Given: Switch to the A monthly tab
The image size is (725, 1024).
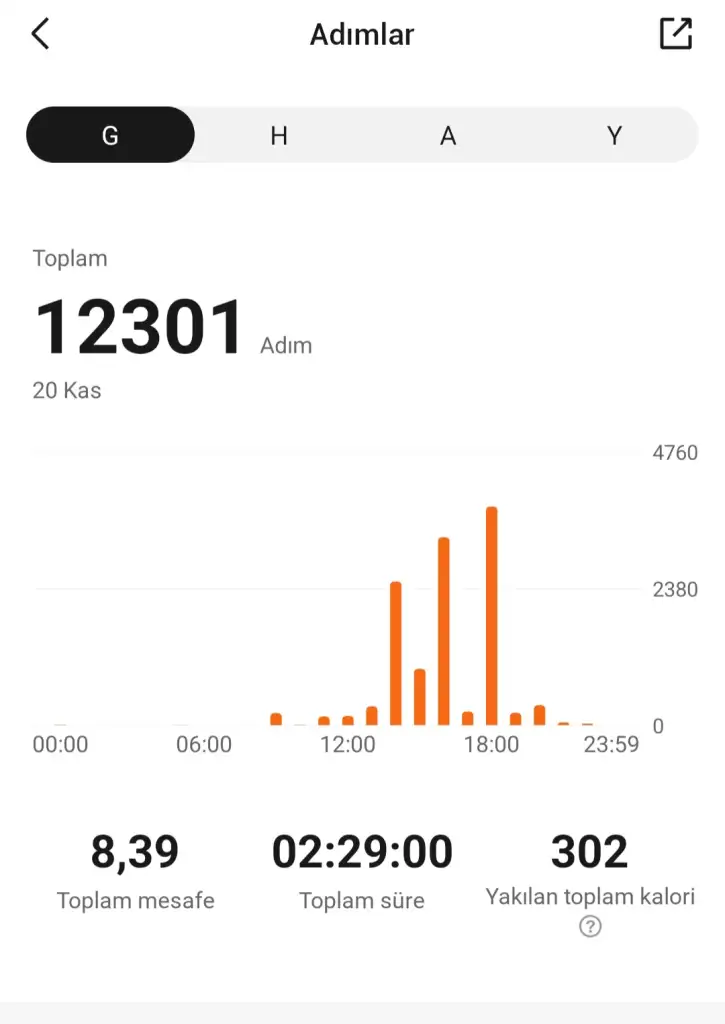Looking at the screenshot, I should 448,135.
